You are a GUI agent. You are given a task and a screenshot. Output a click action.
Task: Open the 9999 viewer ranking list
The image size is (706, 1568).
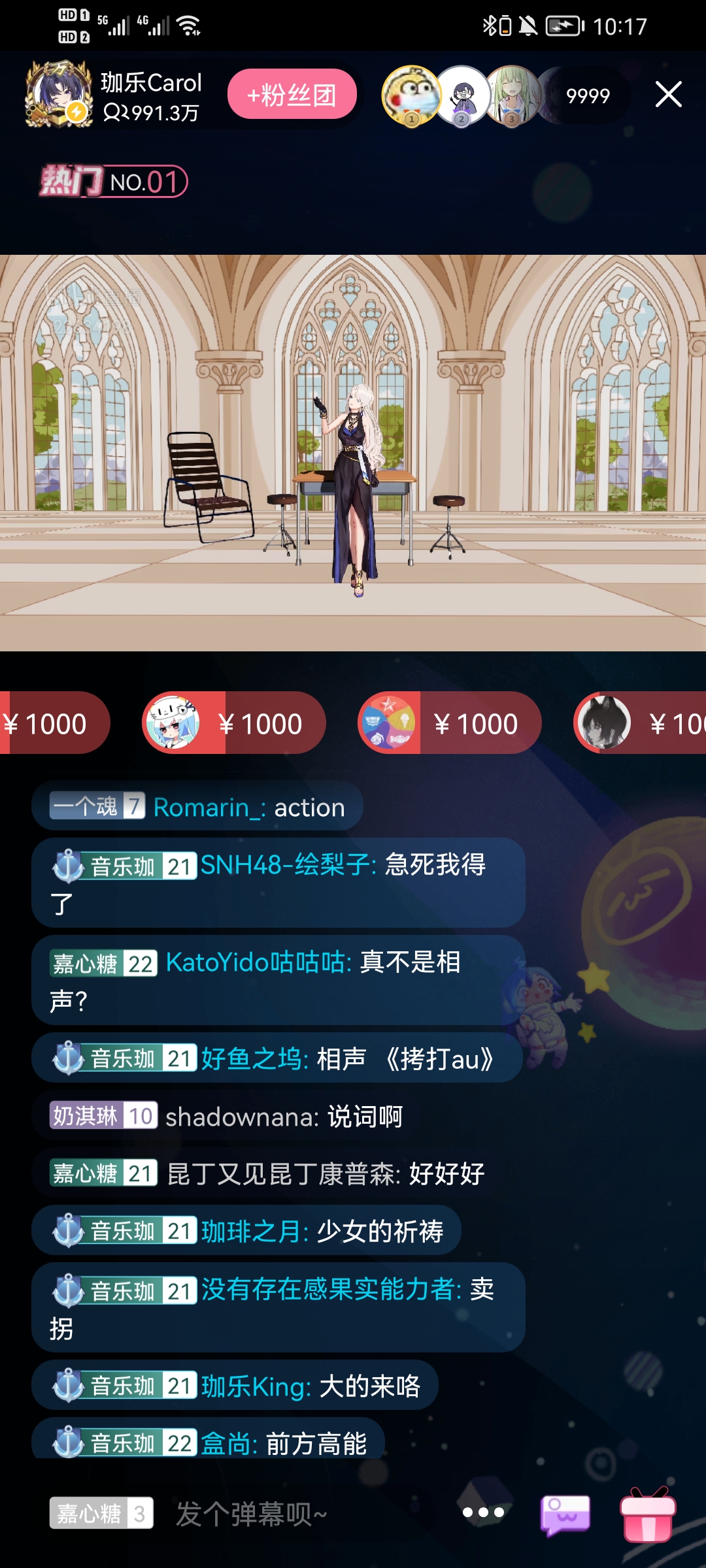[587, 96]
